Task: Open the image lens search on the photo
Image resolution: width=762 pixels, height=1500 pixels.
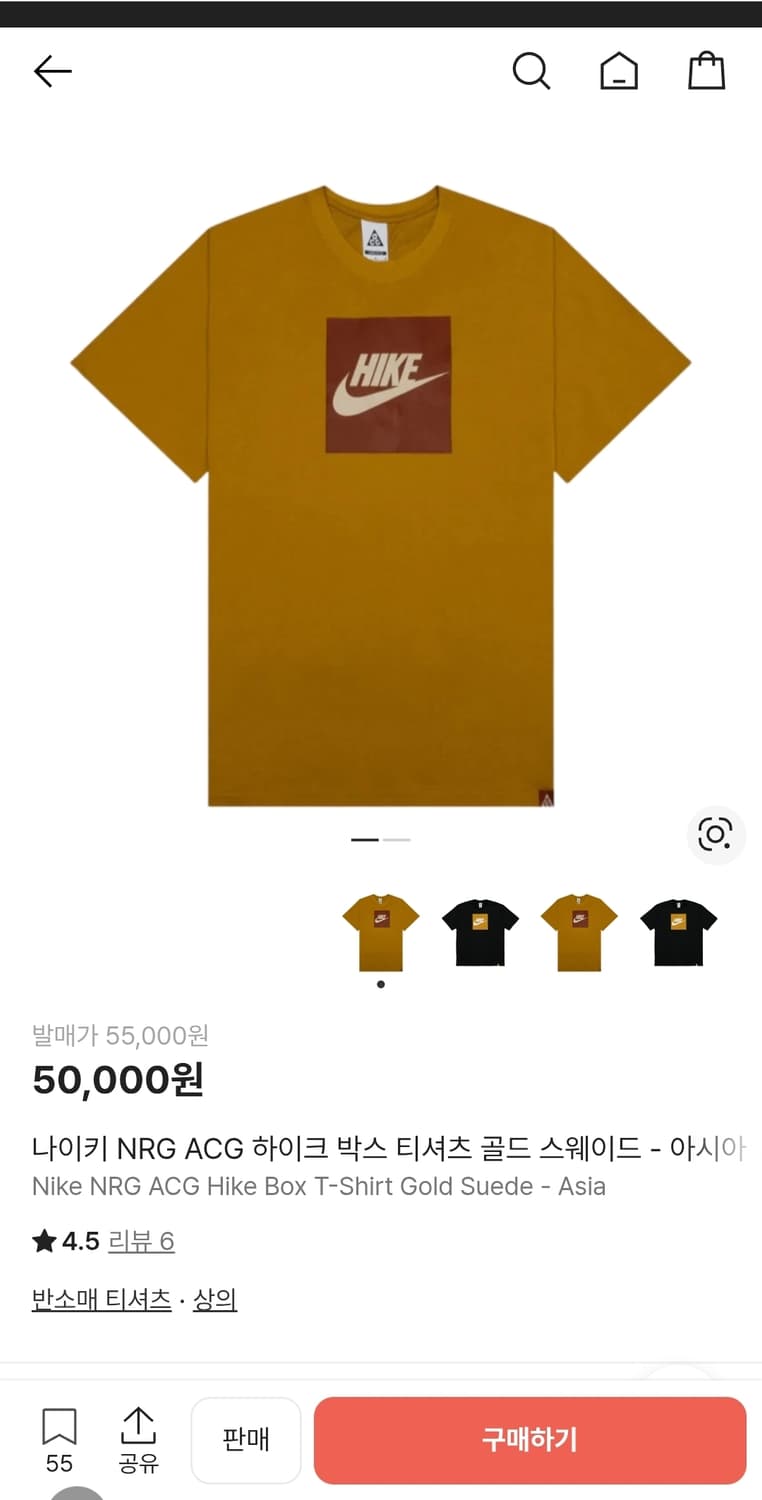Action: pyautogui.click(x=715, y=836)
